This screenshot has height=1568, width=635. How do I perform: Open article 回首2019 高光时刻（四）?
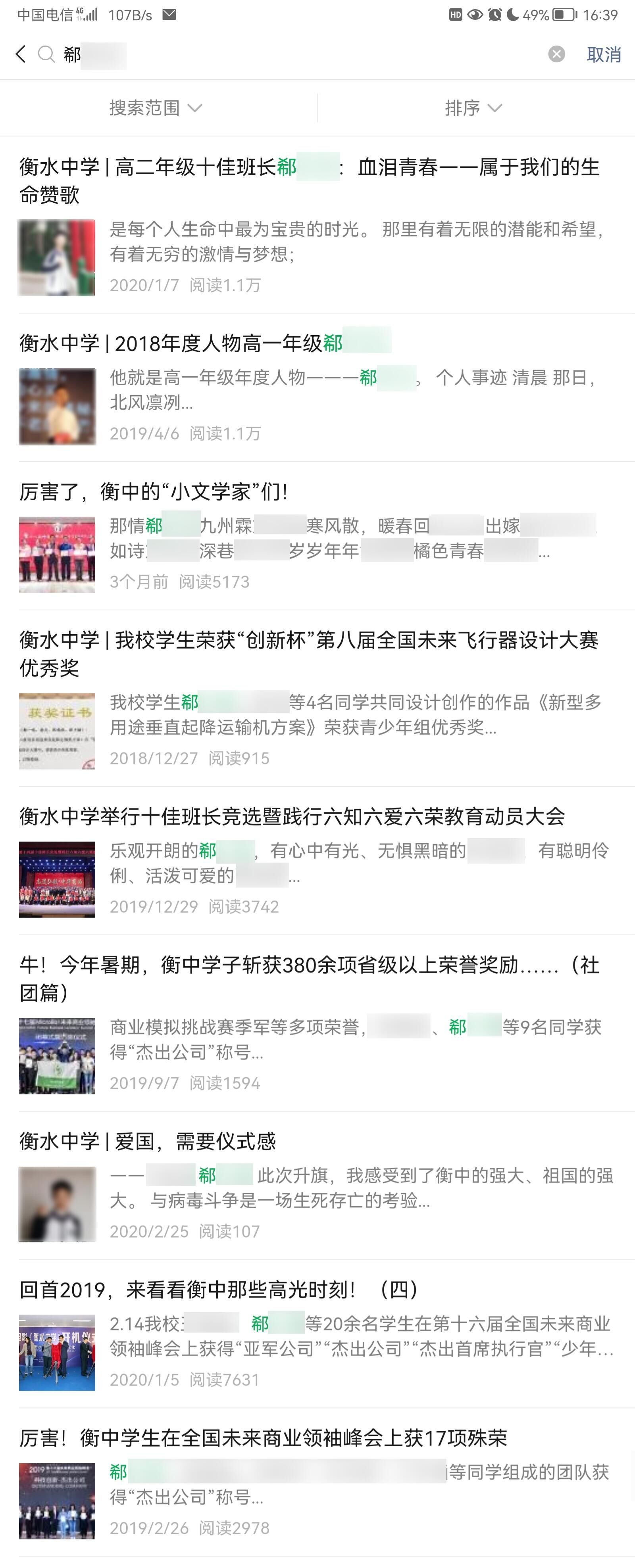(x=219, y=1289)
